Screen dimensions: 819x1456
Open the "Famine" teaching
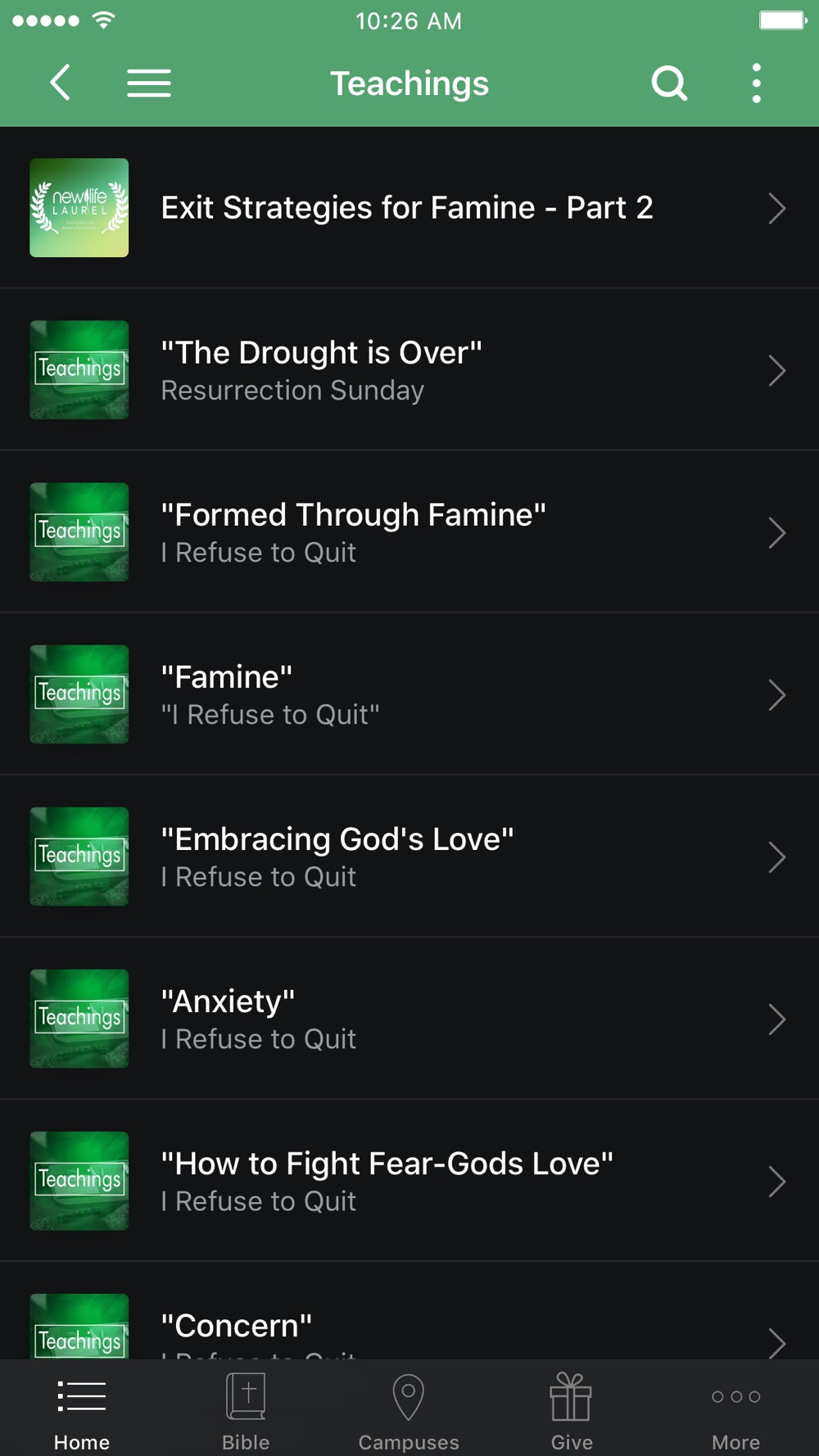[409, 694]
